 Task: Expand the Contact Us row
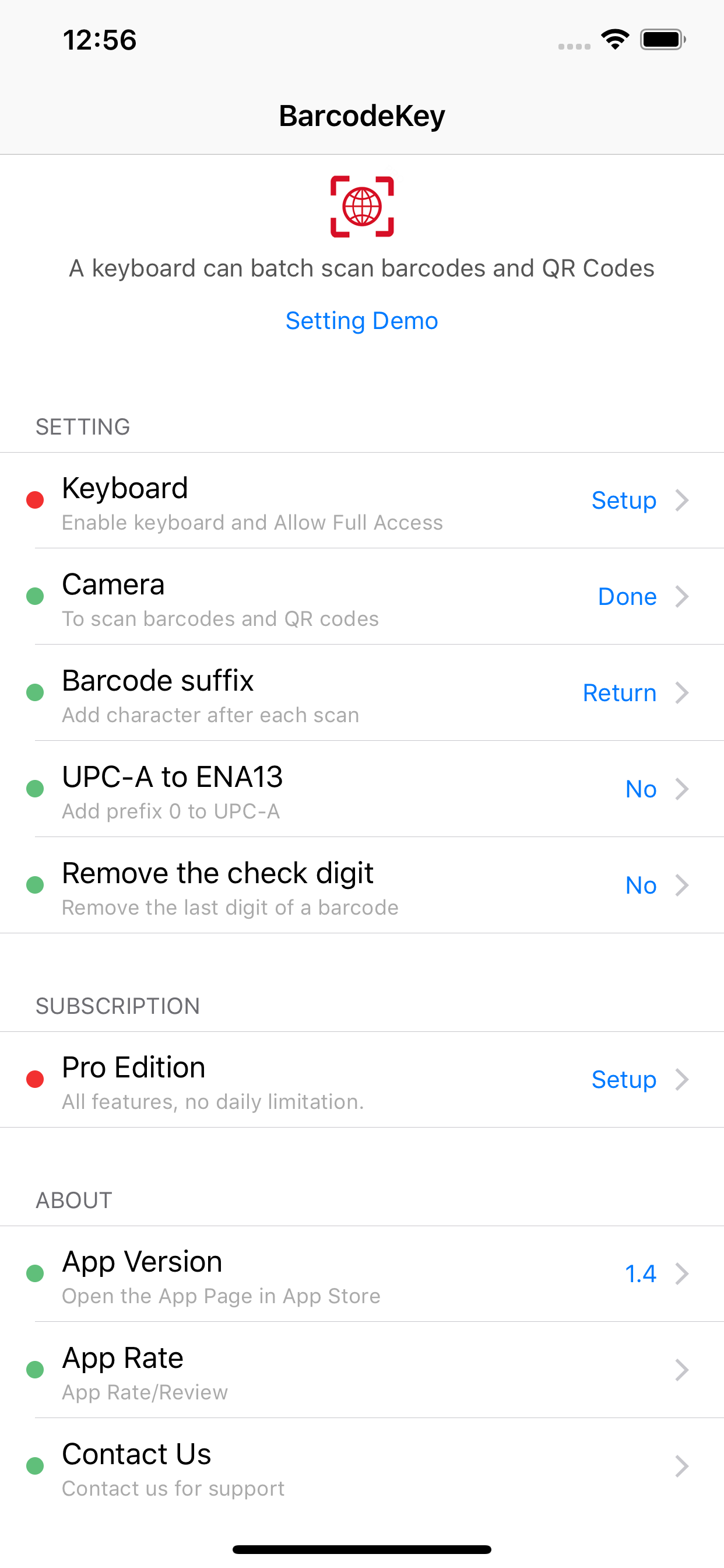683,1466
